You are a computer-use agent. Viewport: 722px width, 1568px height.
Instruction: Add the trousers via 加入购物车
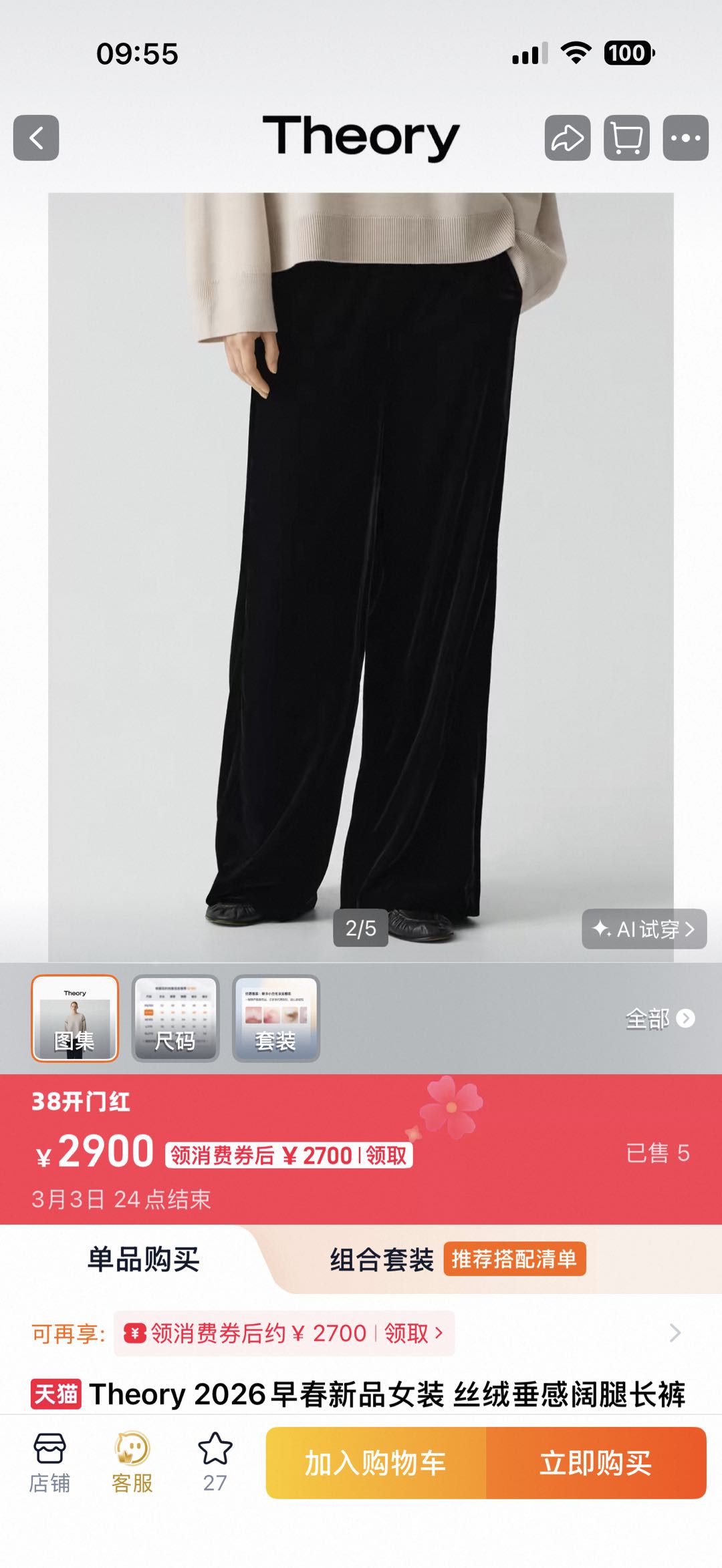[x=376, y=1463]
